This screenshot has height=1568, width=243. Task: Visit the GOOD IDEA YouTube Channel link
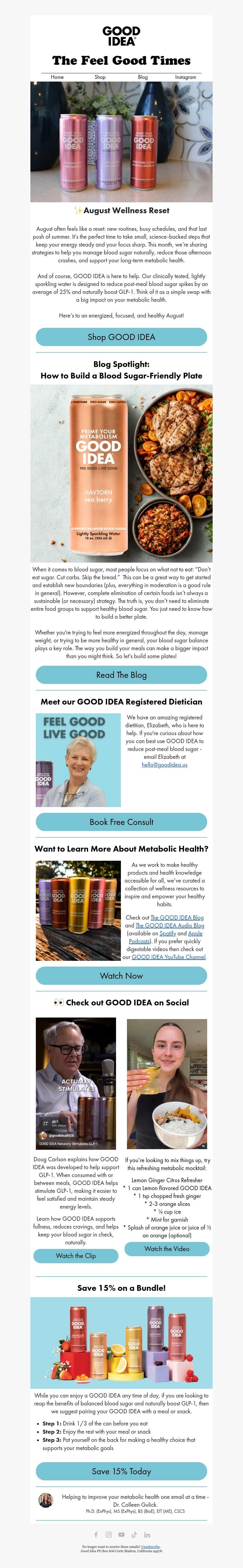point(169,957)
